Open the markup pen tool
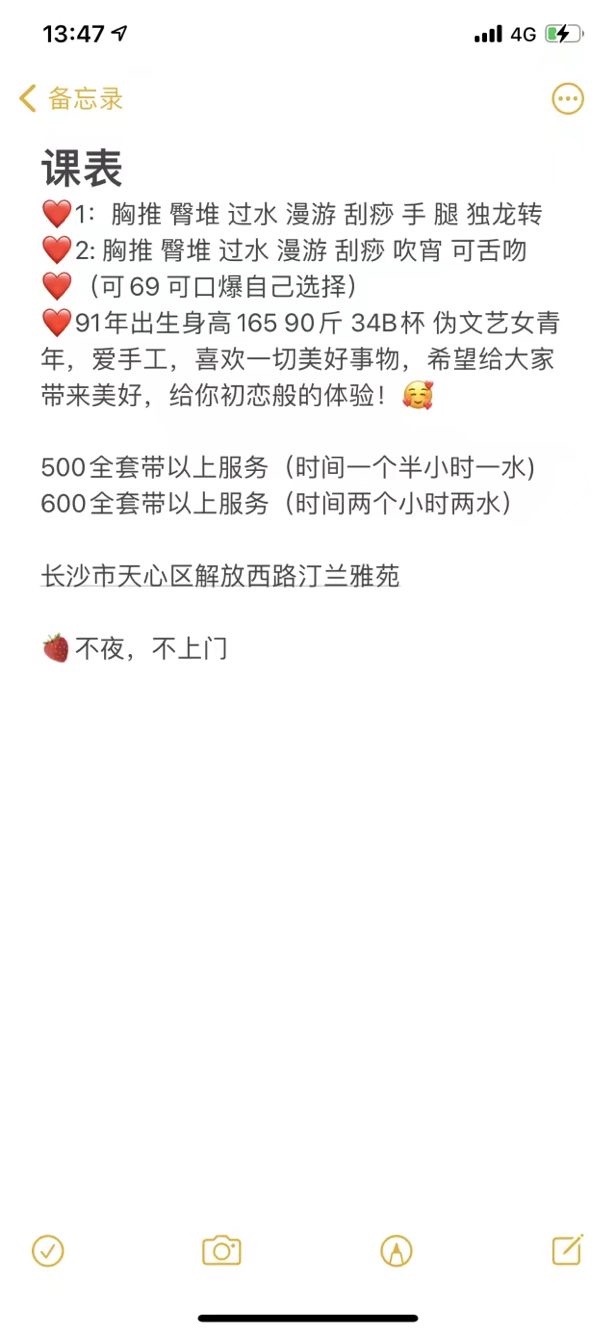 click(x=397, y=1250)
